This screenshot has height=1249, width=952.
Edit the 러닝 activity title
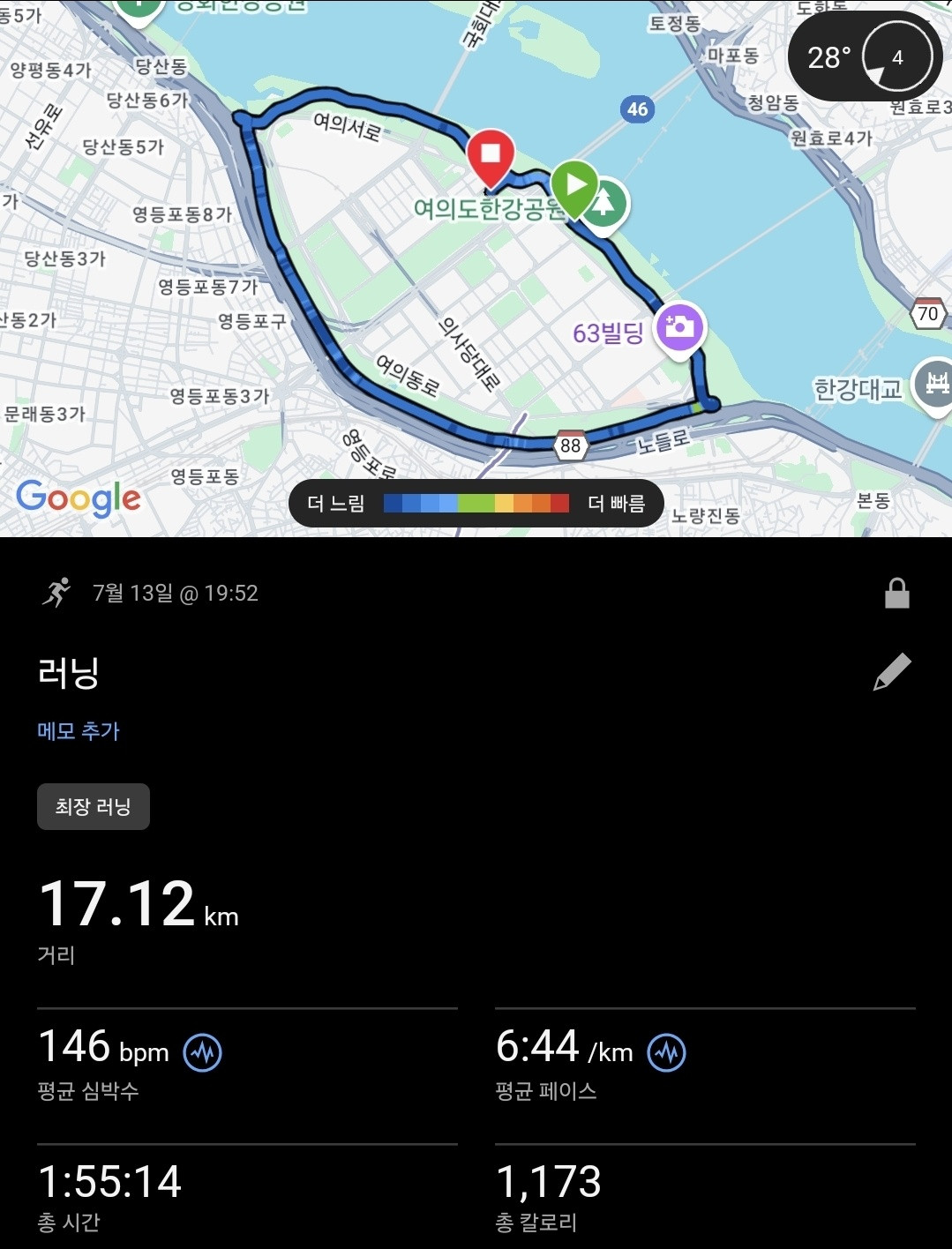892,672
